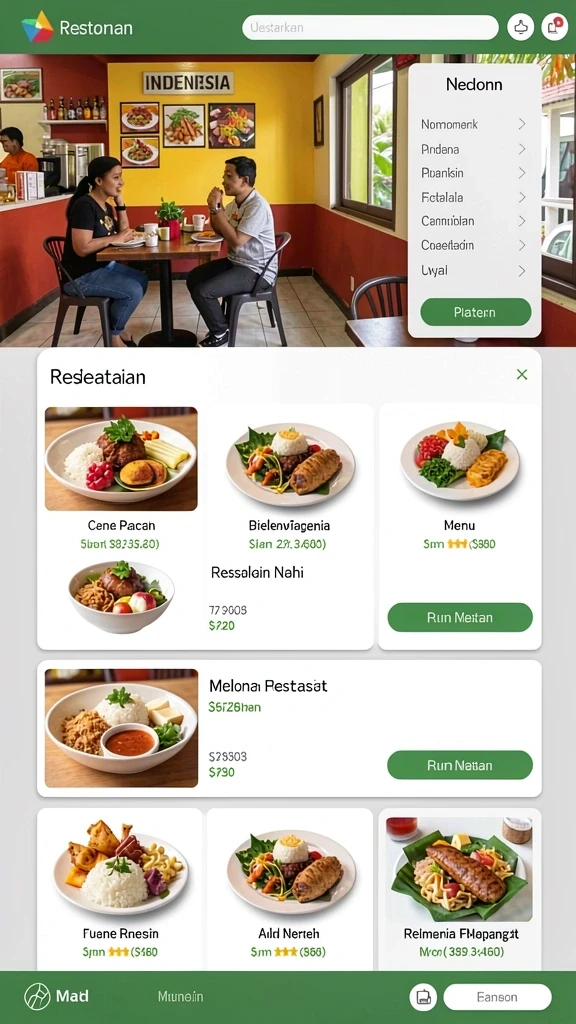This screenshot has width=576, height=1024.
Task: Open the Fctalala row
Action: 473,197
